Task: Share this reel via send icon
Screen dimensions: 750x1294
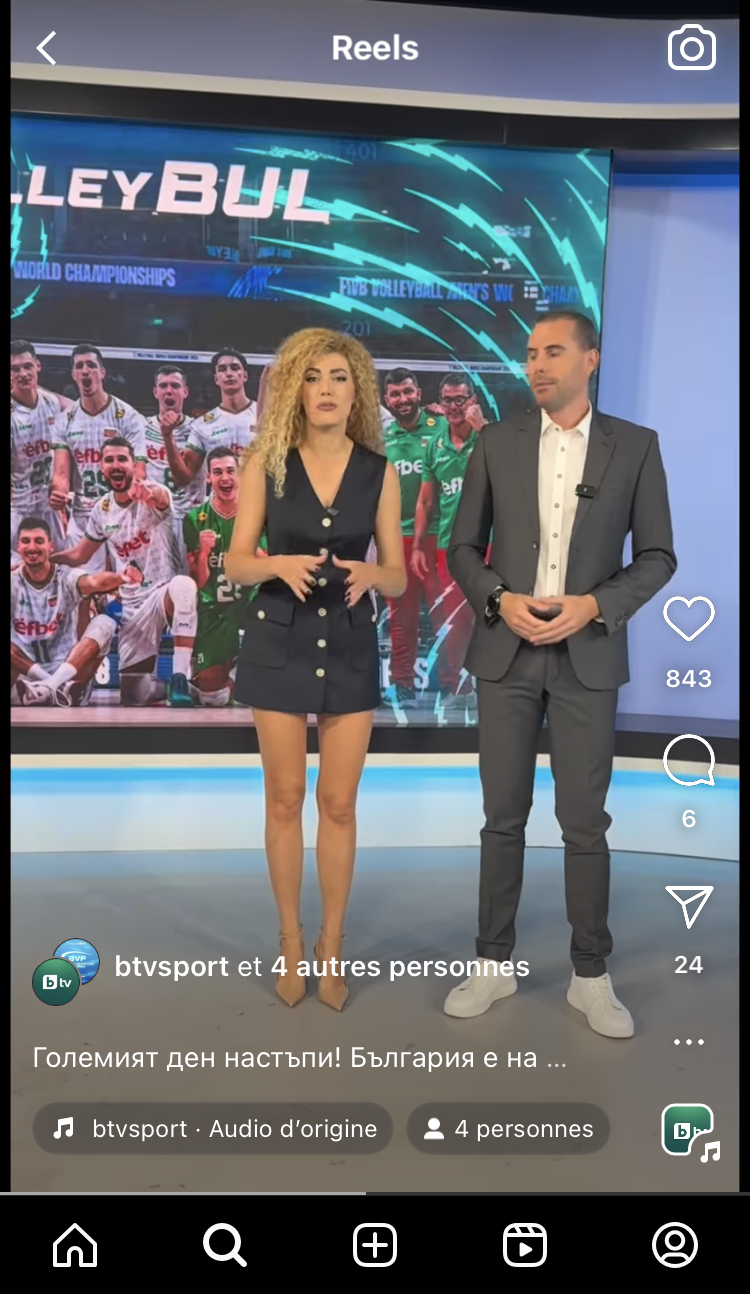Action: pyautogui.click(x=689, y=907)
